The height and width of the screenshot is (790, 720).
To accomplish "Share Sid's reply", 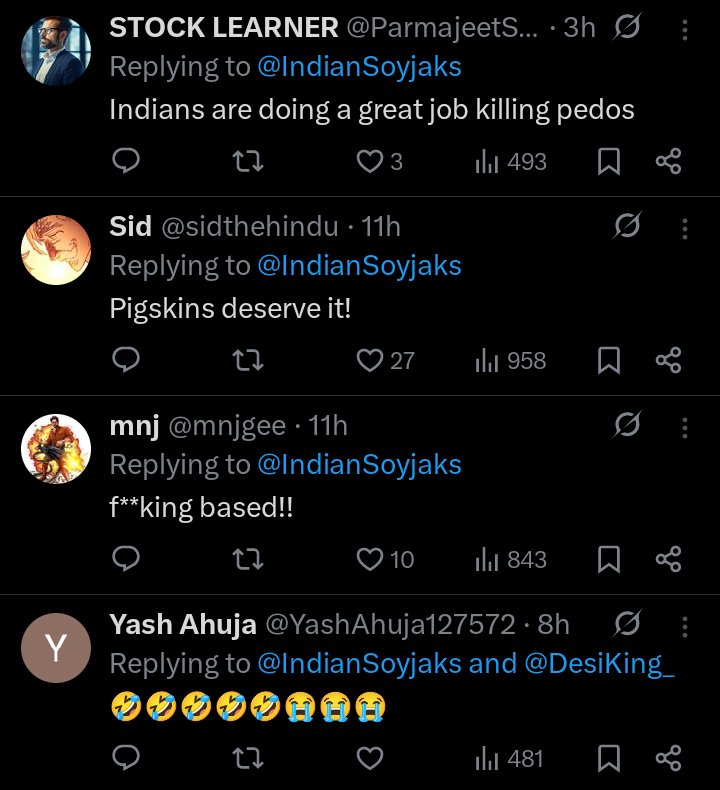I will point(668,360).
